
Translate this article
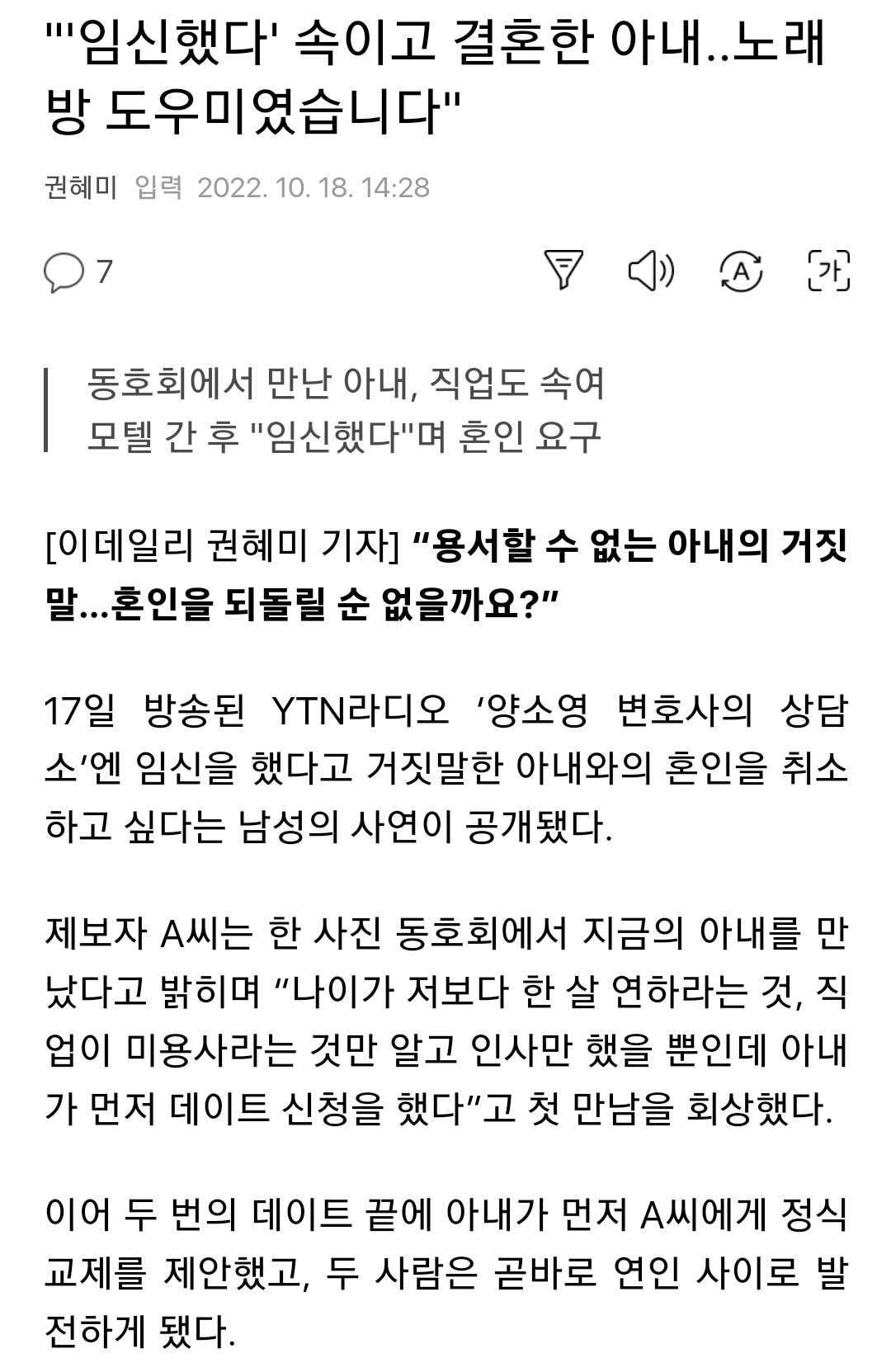(741, 270)
